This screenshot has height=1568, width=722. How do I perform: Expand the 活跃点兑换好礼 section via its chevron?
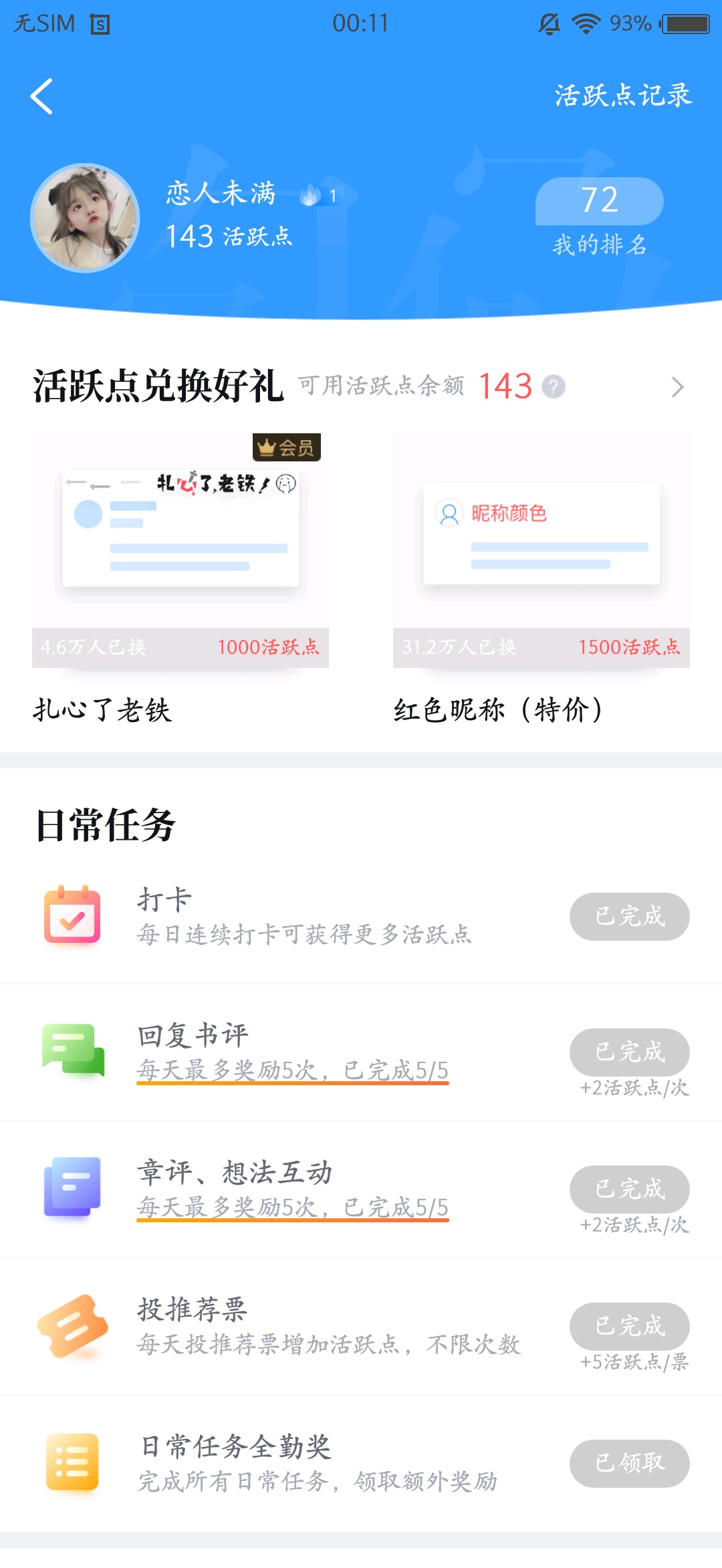point(678,386)
